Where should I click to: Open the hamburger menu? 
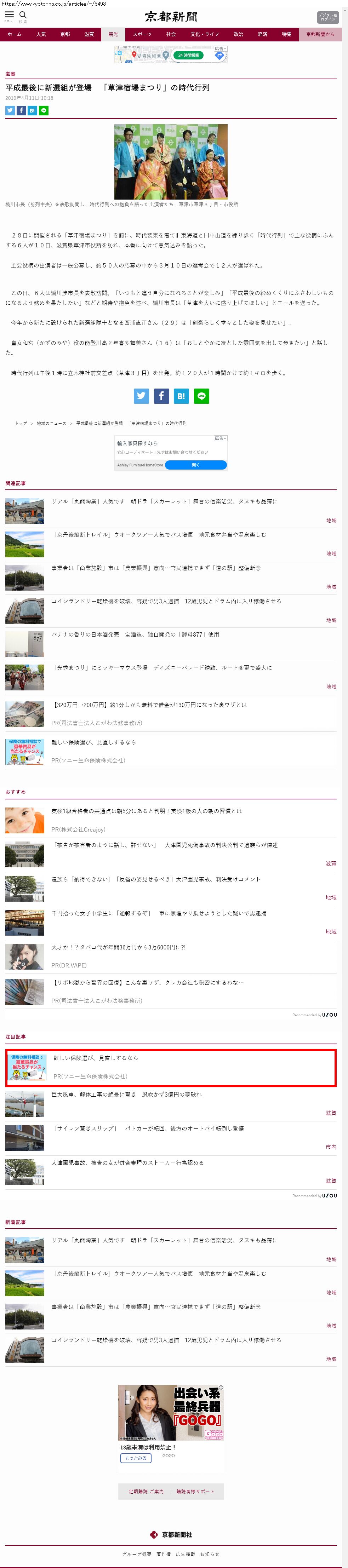(9, 15)
